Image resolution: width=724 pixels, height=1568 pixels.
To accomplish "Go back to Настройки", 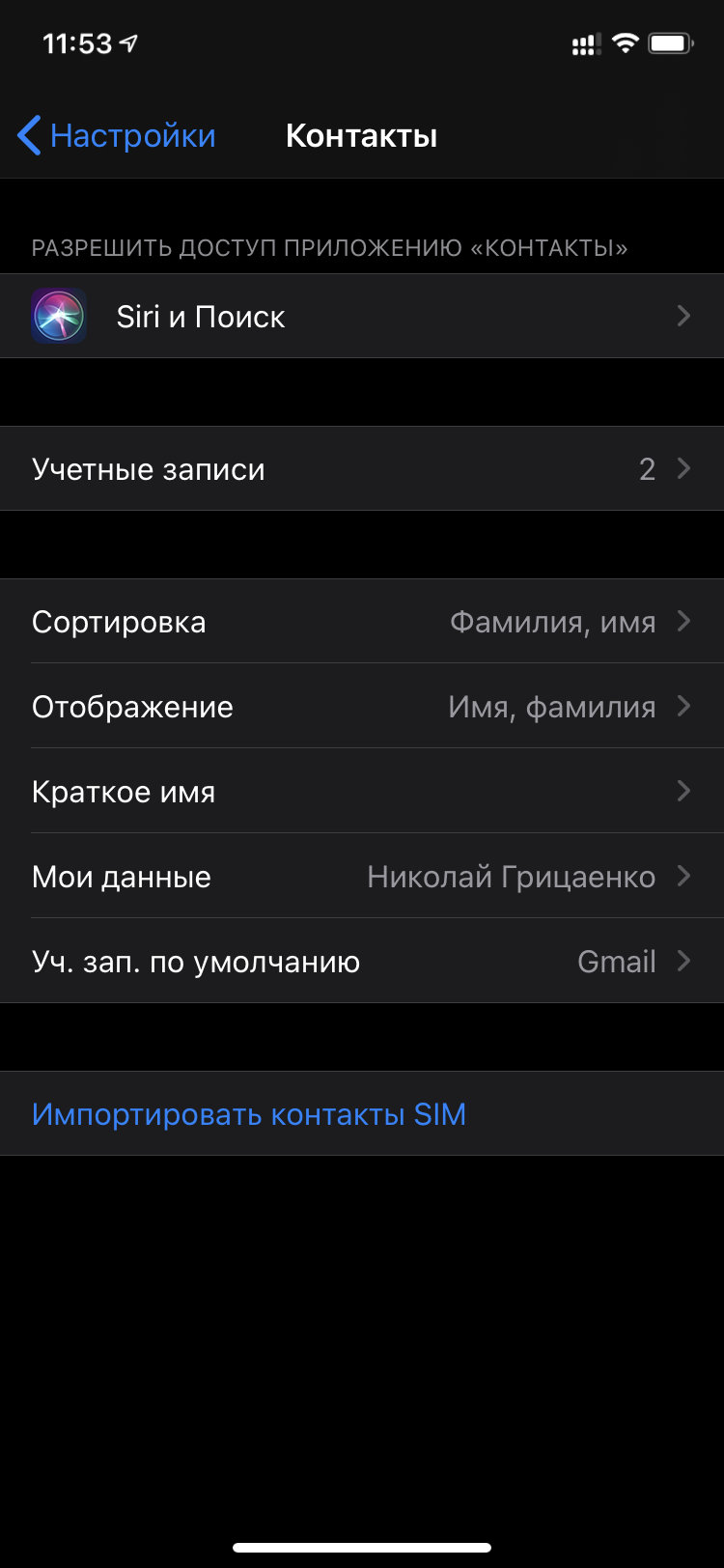I will [x=117, y=135].
